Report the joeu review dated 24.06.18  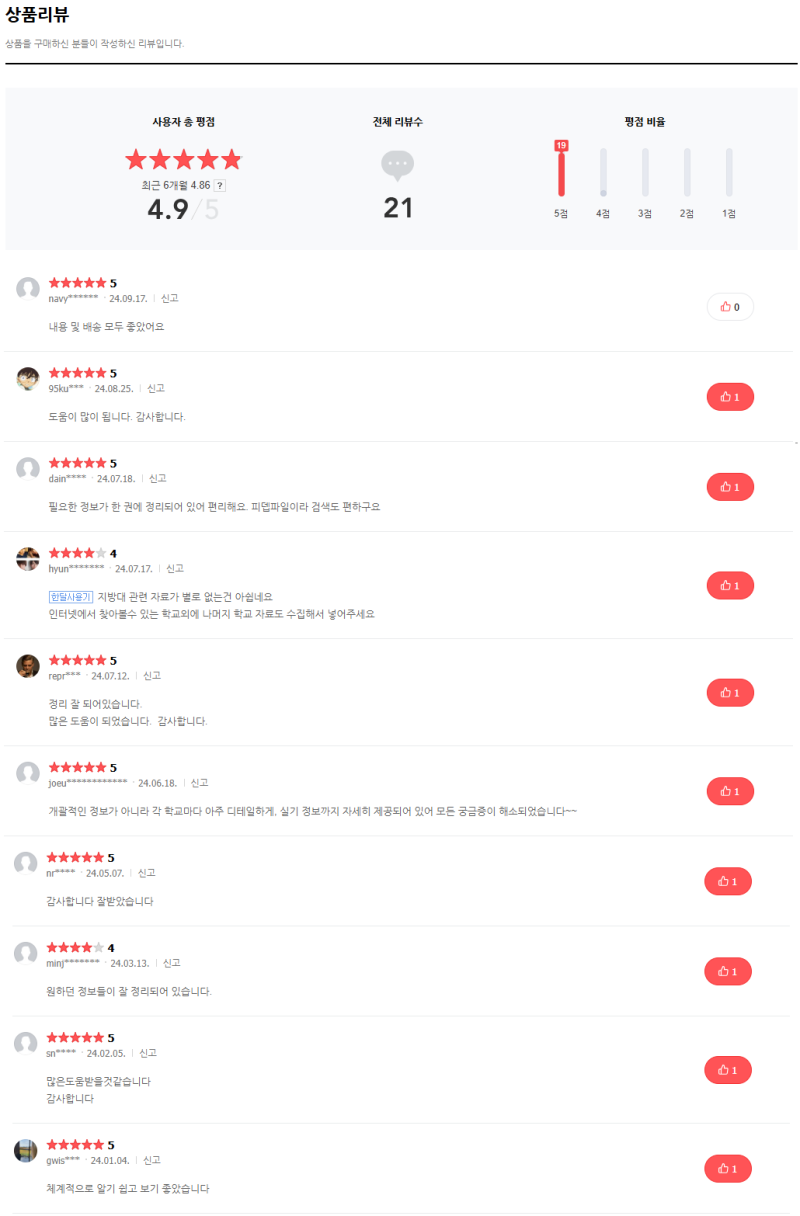(x=199, y=783)
